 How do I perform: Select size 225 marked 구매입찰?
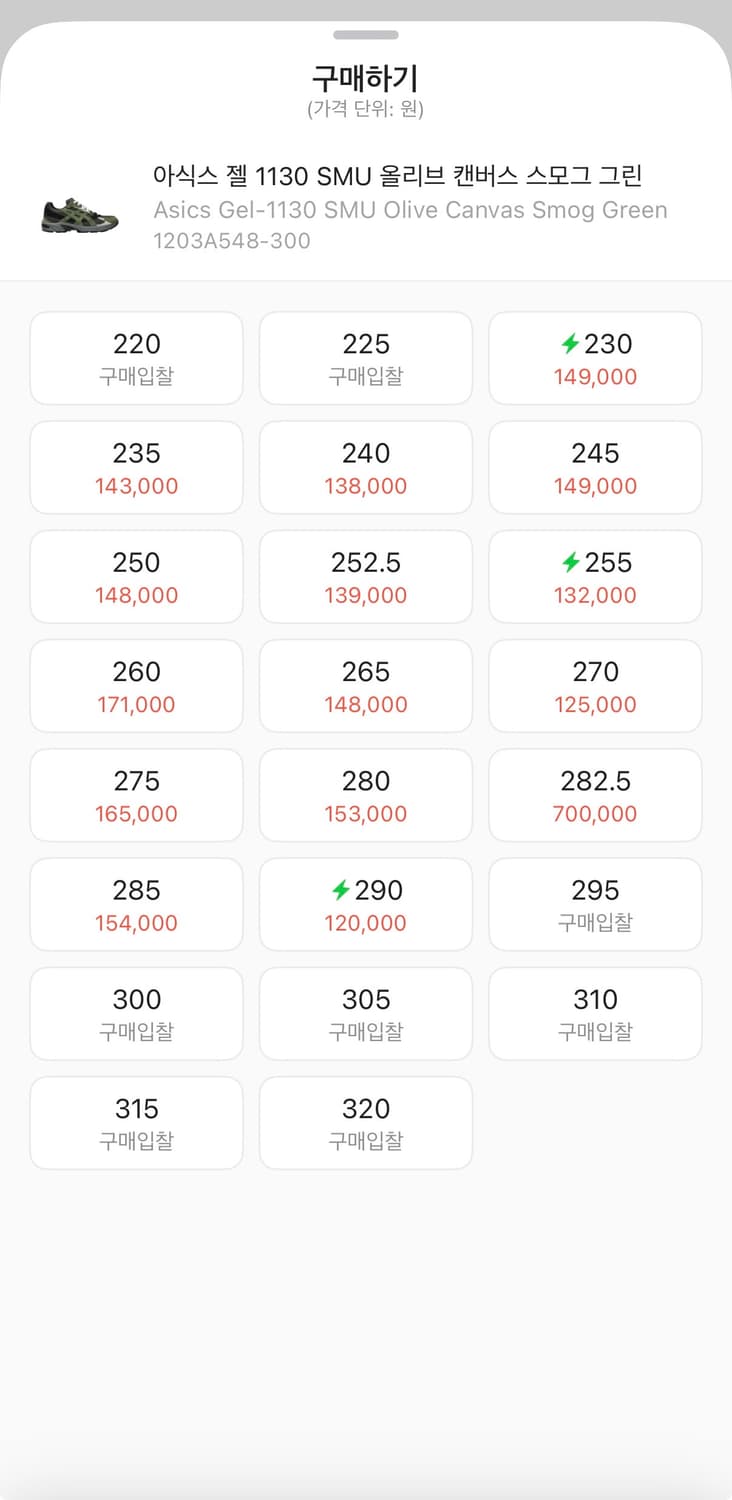coord(365,358)
